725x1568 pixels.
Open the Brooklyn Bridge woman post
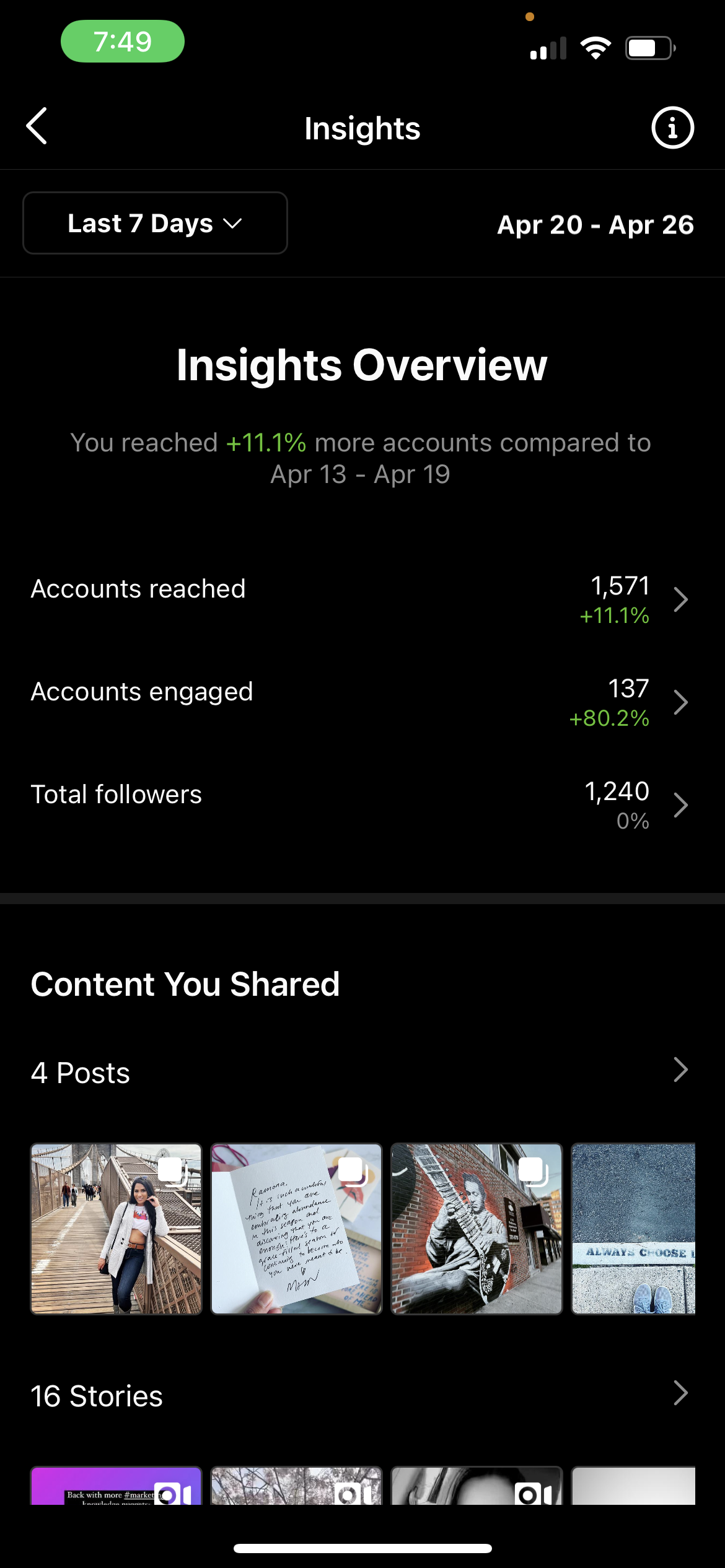point(116,1229)
